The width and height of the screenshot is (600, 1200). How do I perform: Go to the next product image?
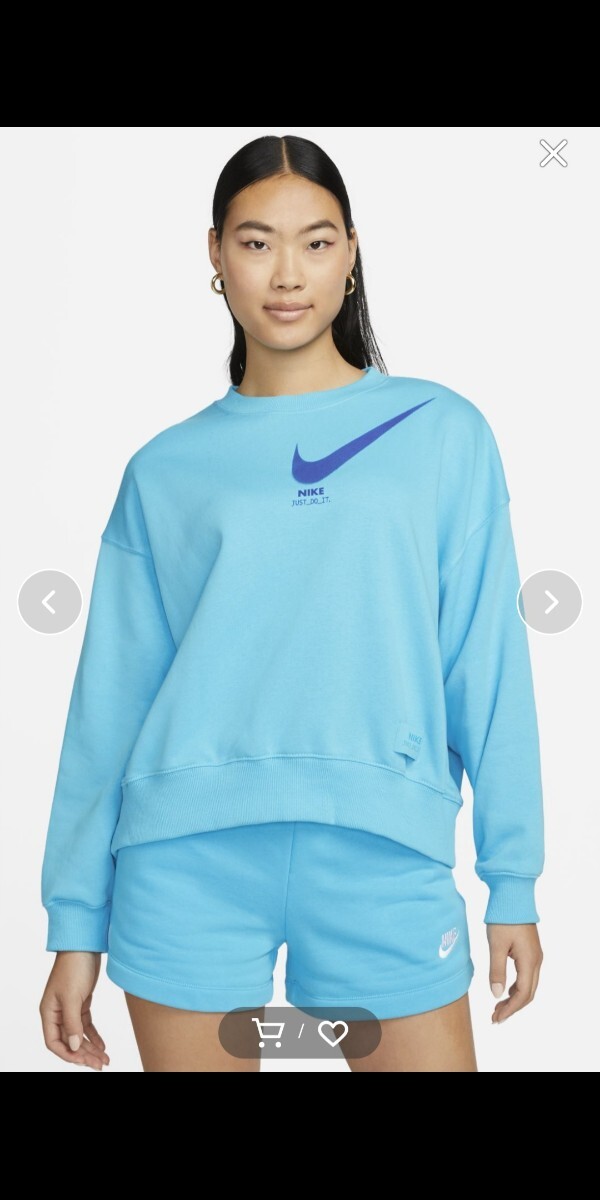[x=549, y=602]
